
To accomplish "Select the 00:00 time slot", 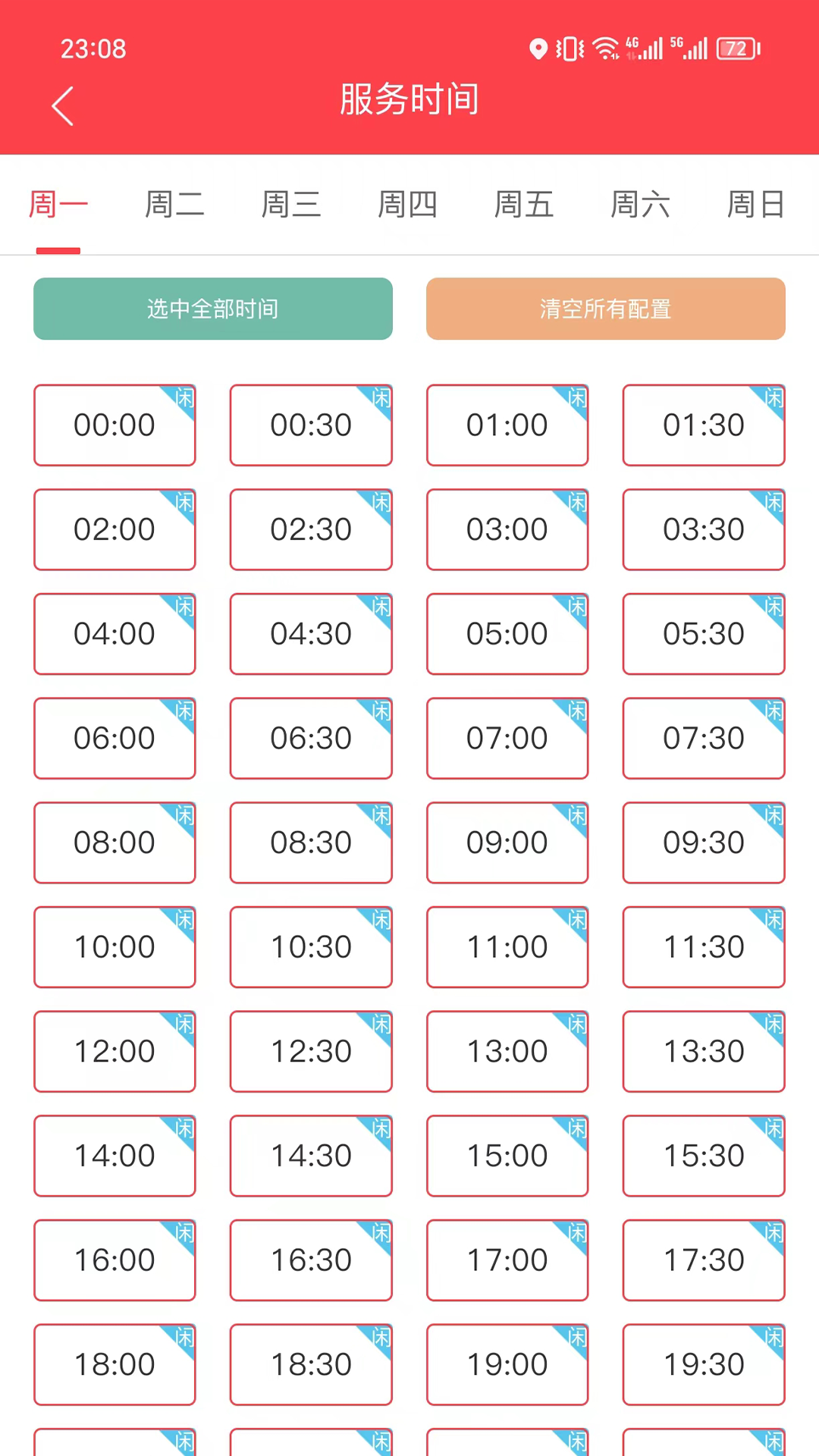I will pos(115,425).
